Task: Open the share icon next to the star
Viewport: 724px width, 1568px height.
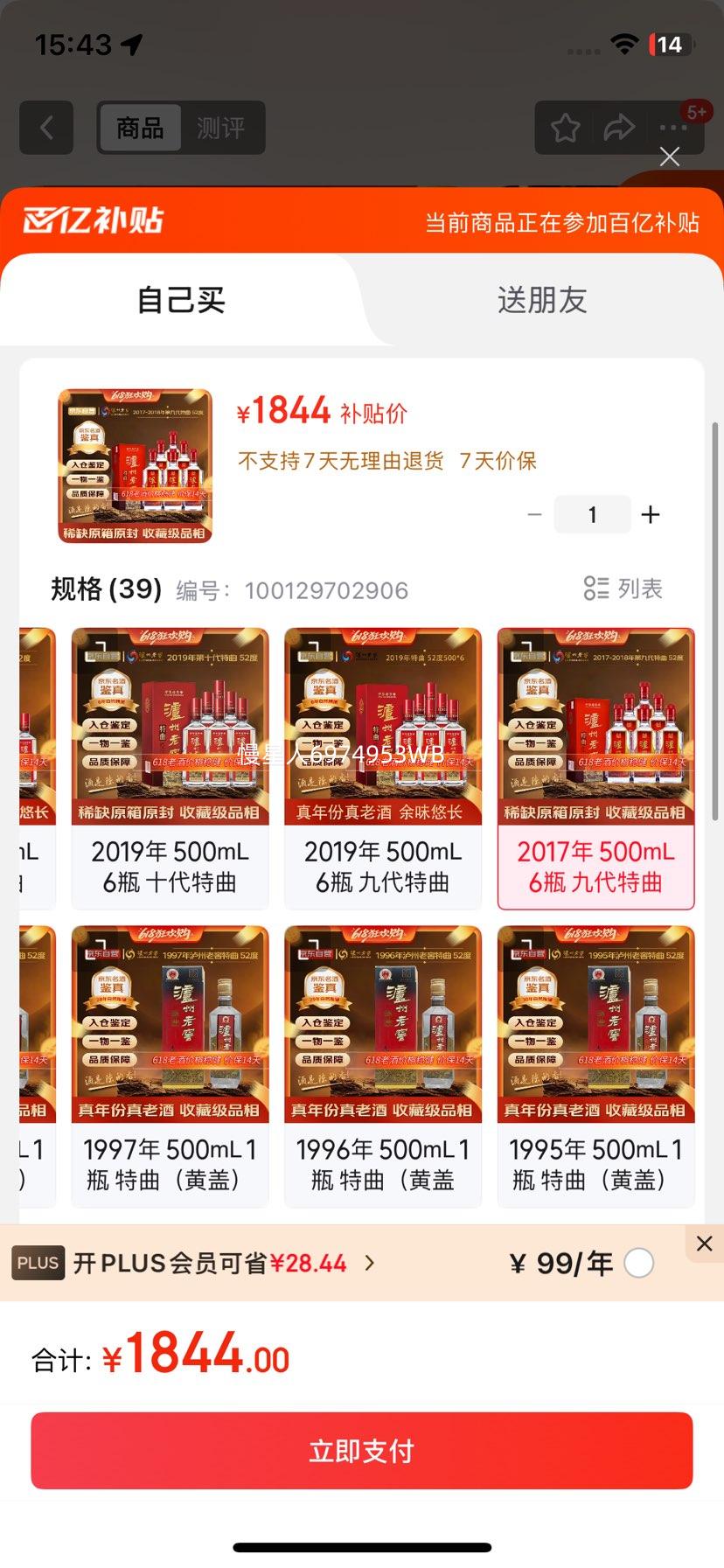Action: pos(619,128)
